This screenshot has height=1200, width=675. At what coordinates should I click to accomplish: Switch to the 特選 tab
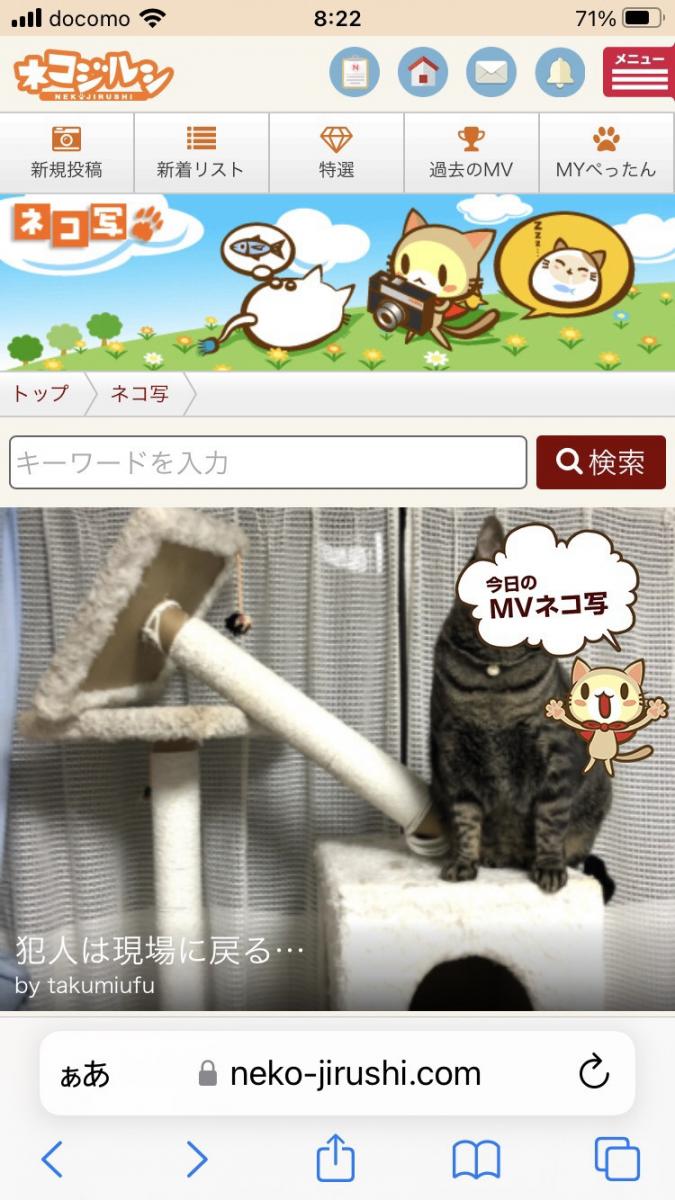[x=336, y=153]
